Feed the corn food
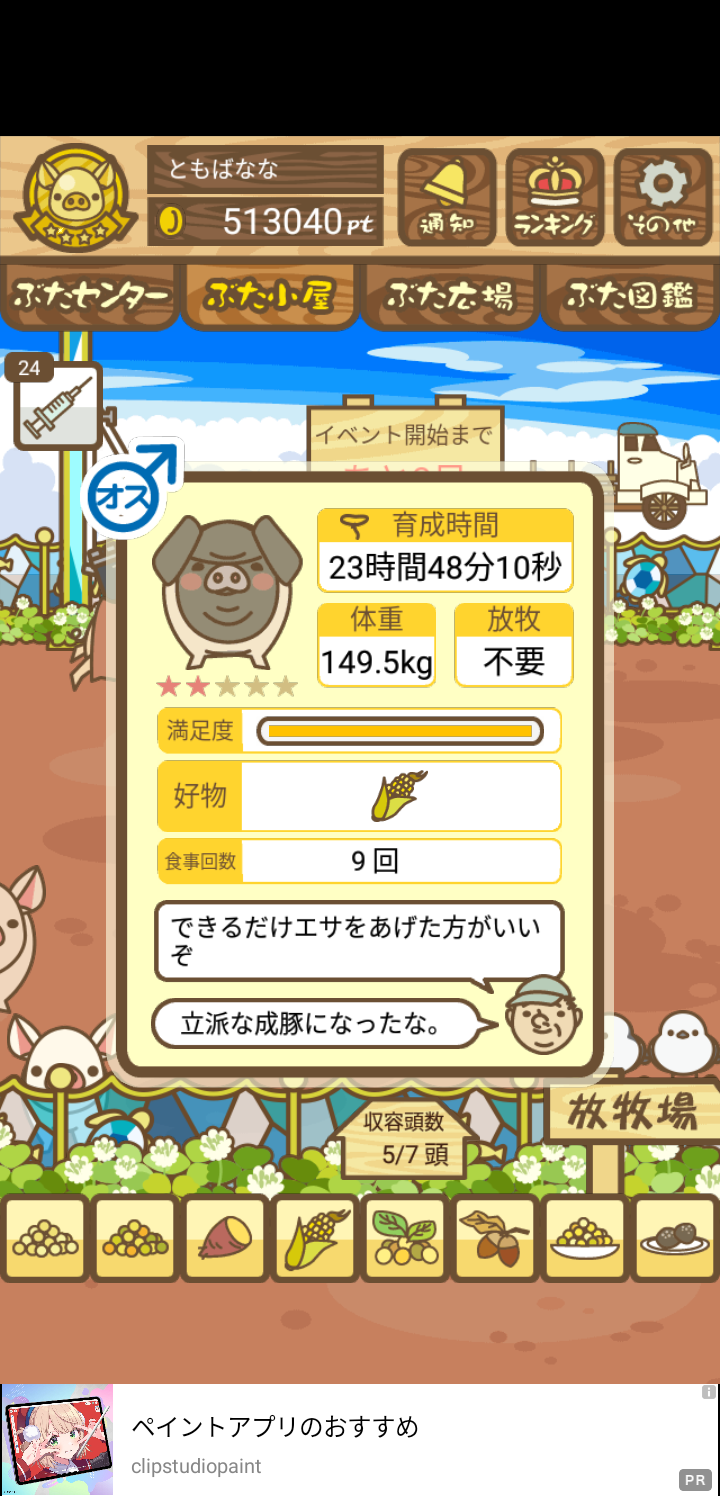 [314, 1238]
